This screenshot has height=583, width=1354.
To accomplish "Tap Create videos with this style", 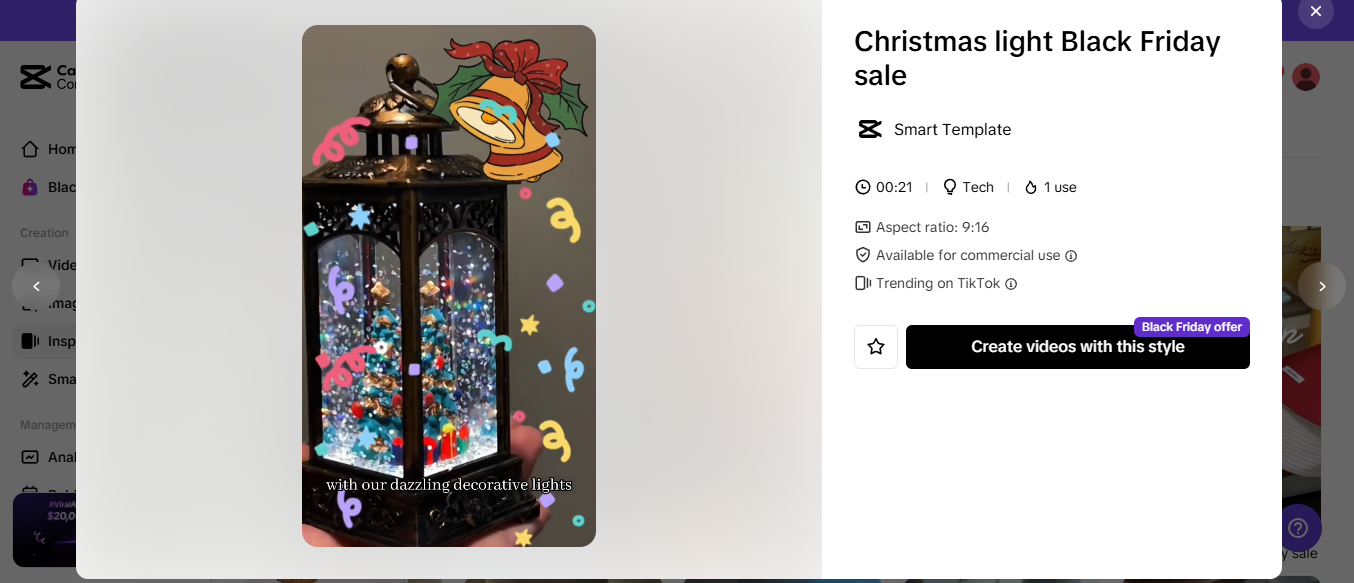I will (x=1077, y=347).
